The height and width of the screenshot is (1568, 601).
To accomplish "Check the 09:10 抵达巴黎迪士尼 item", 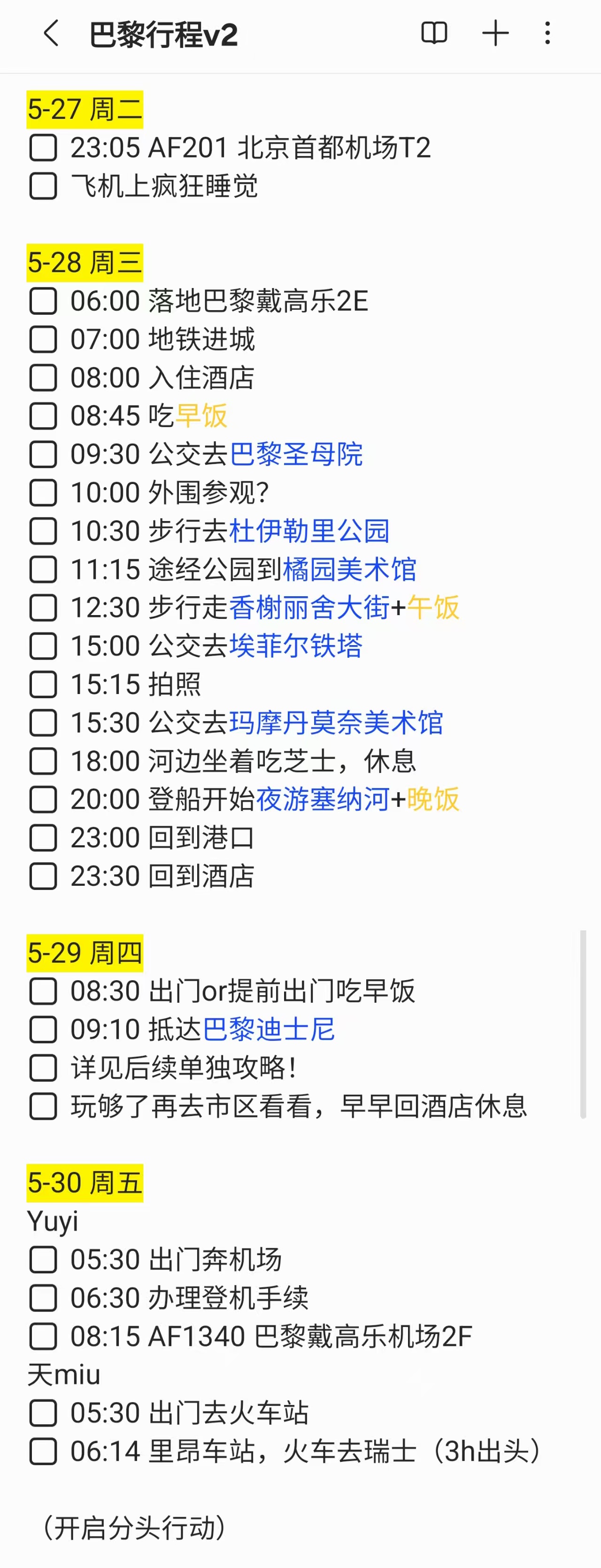I will tap(43, 1030).
